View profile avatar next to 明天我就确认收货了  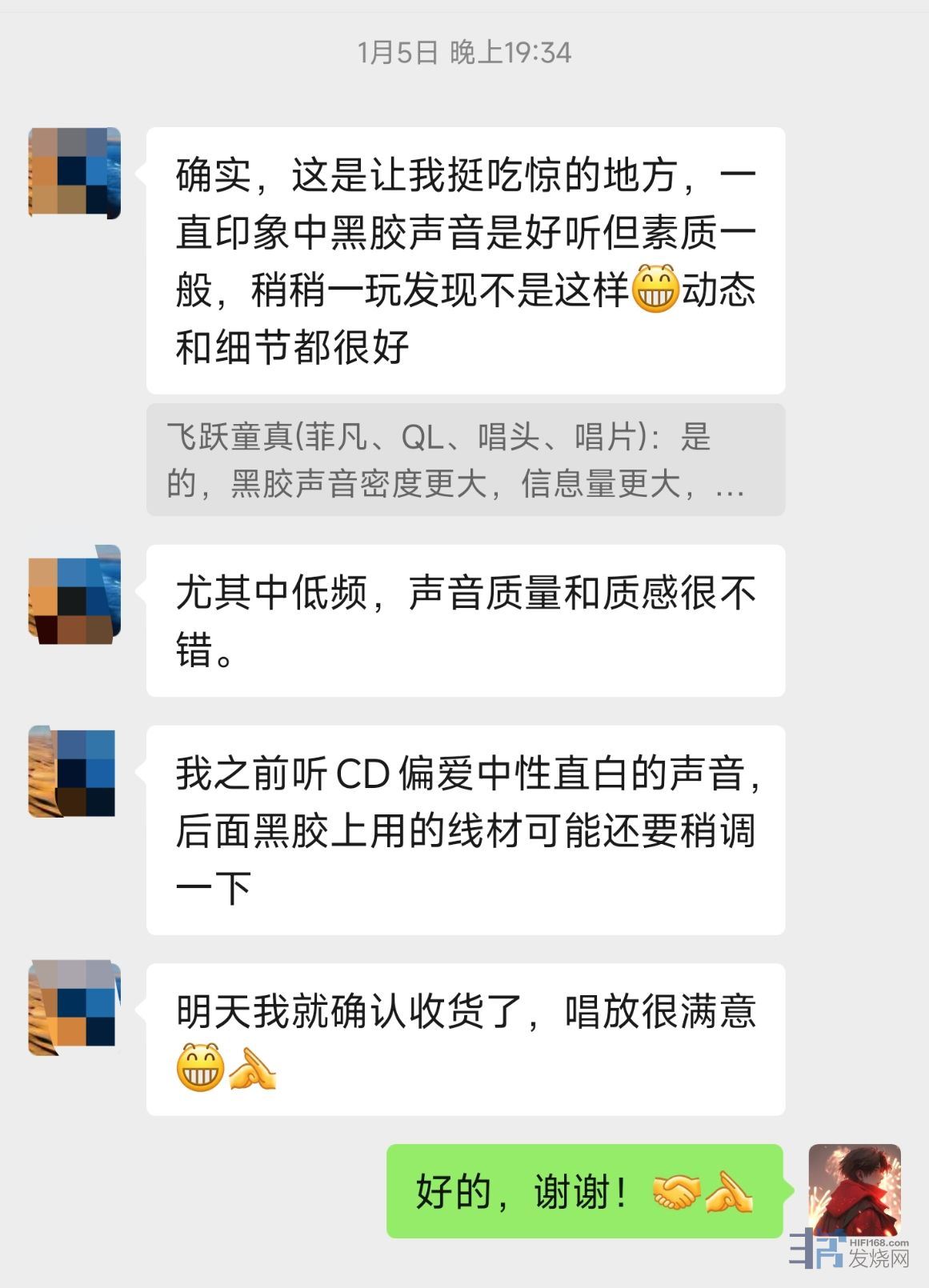coord(74,1009)
